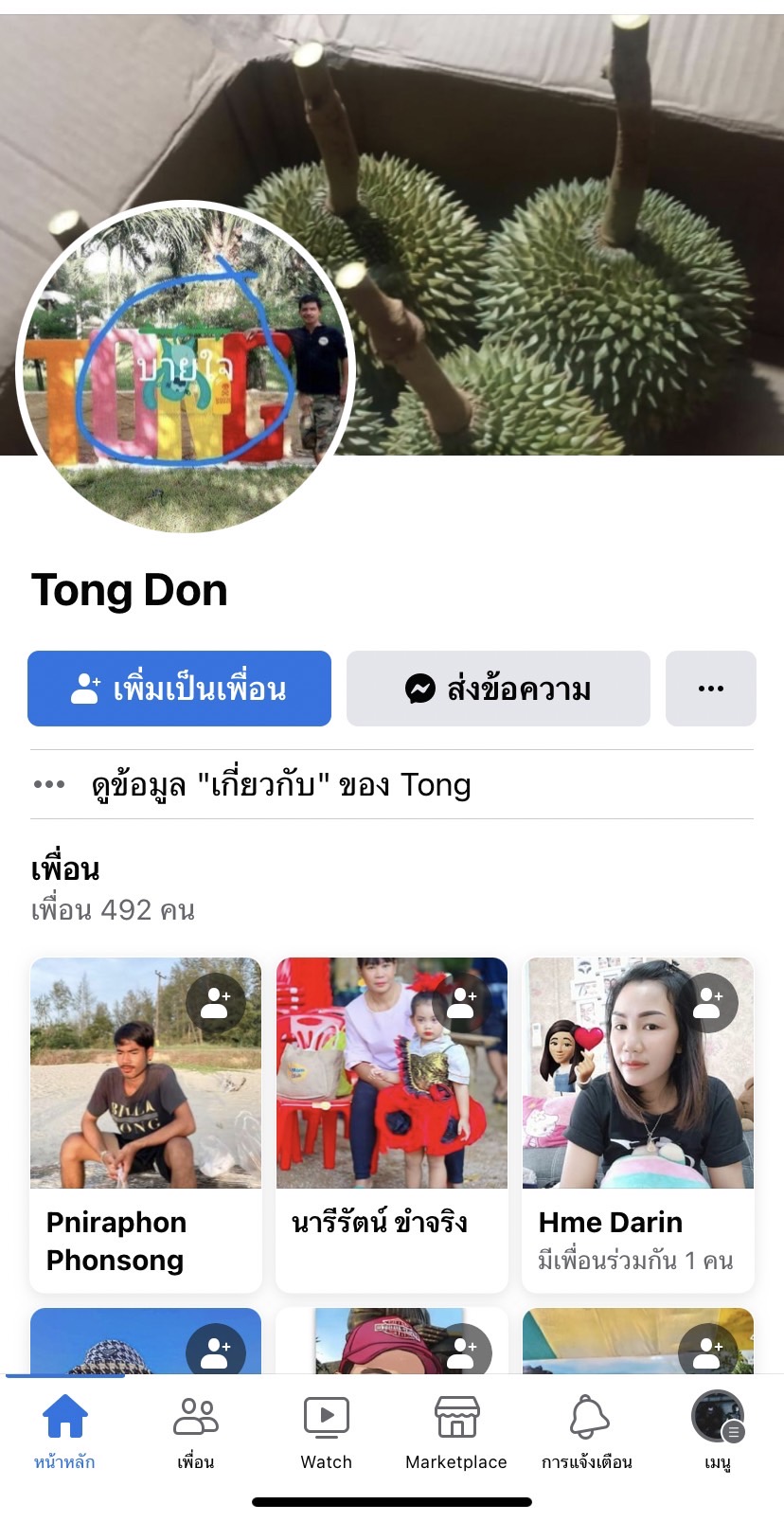The height and width of the screenshot is (1522, 784).
Task: Open the เมนู menu tab
Action: pyautogui.click(x=718, y=1430)
